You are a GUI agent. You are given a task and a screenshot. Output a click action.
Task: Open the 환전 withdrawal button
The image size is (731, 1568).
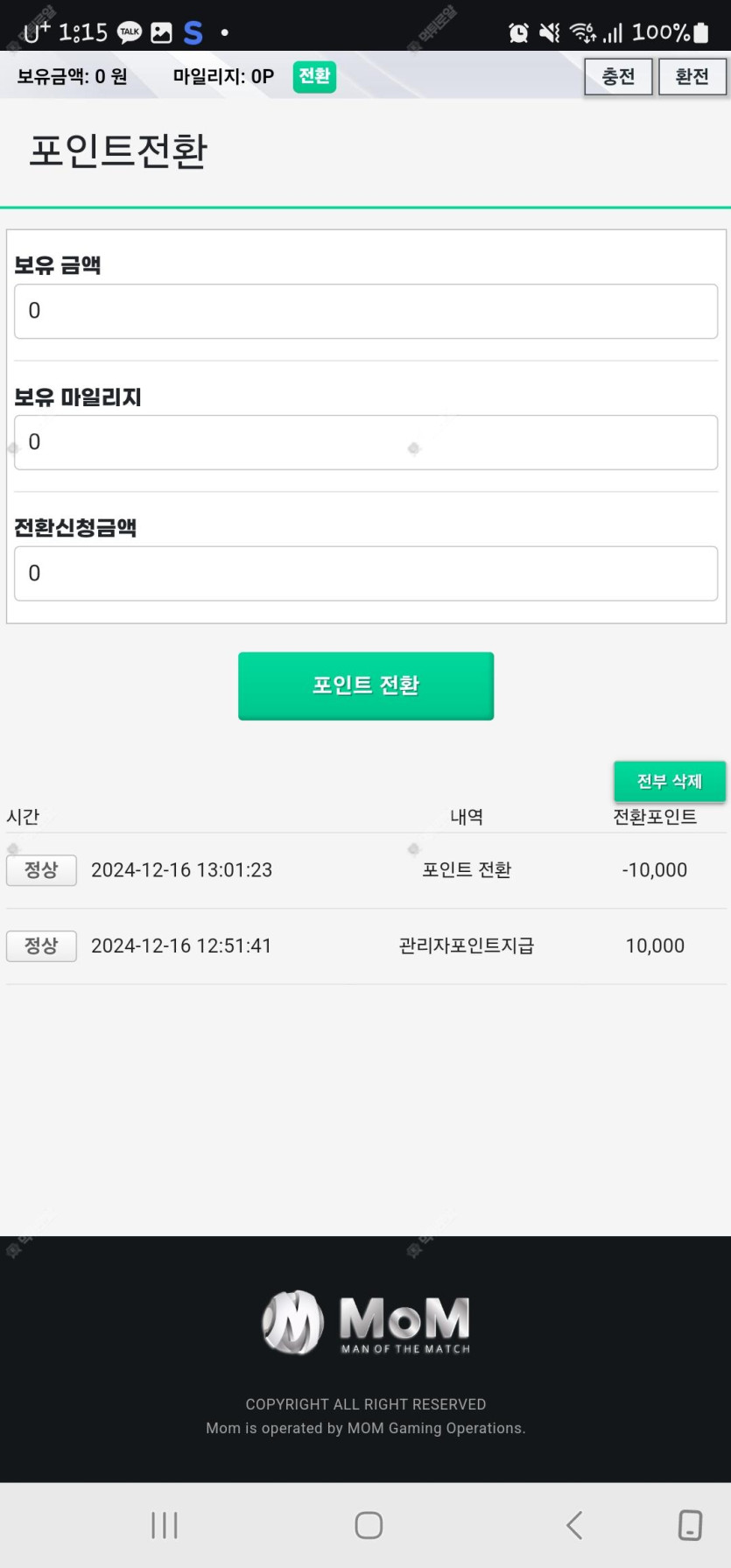point(692,77)
